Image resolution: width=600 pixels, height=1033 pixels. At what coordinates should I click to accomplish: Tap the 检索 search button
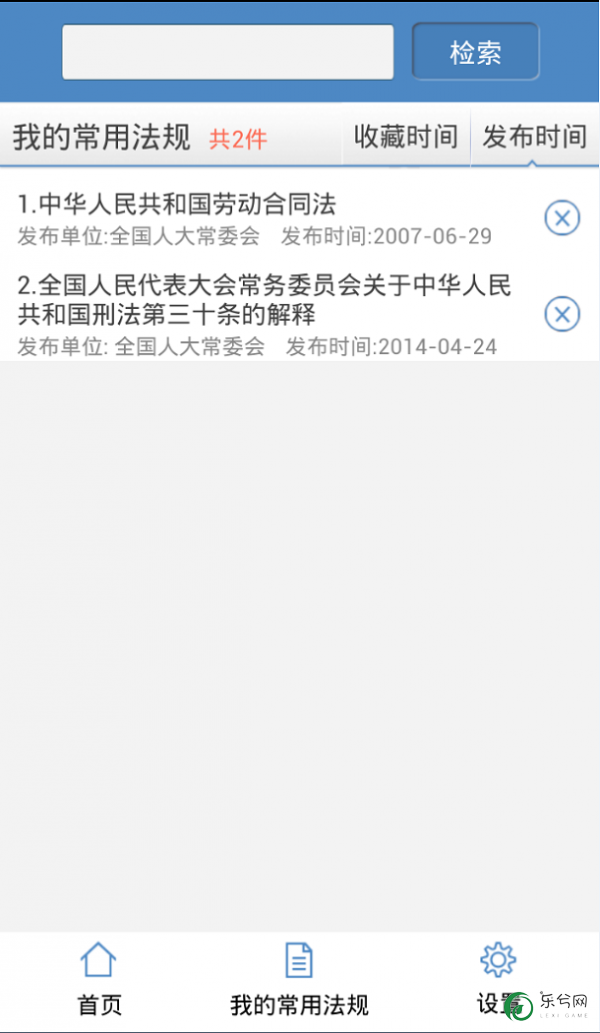click(x=476, y=52)
